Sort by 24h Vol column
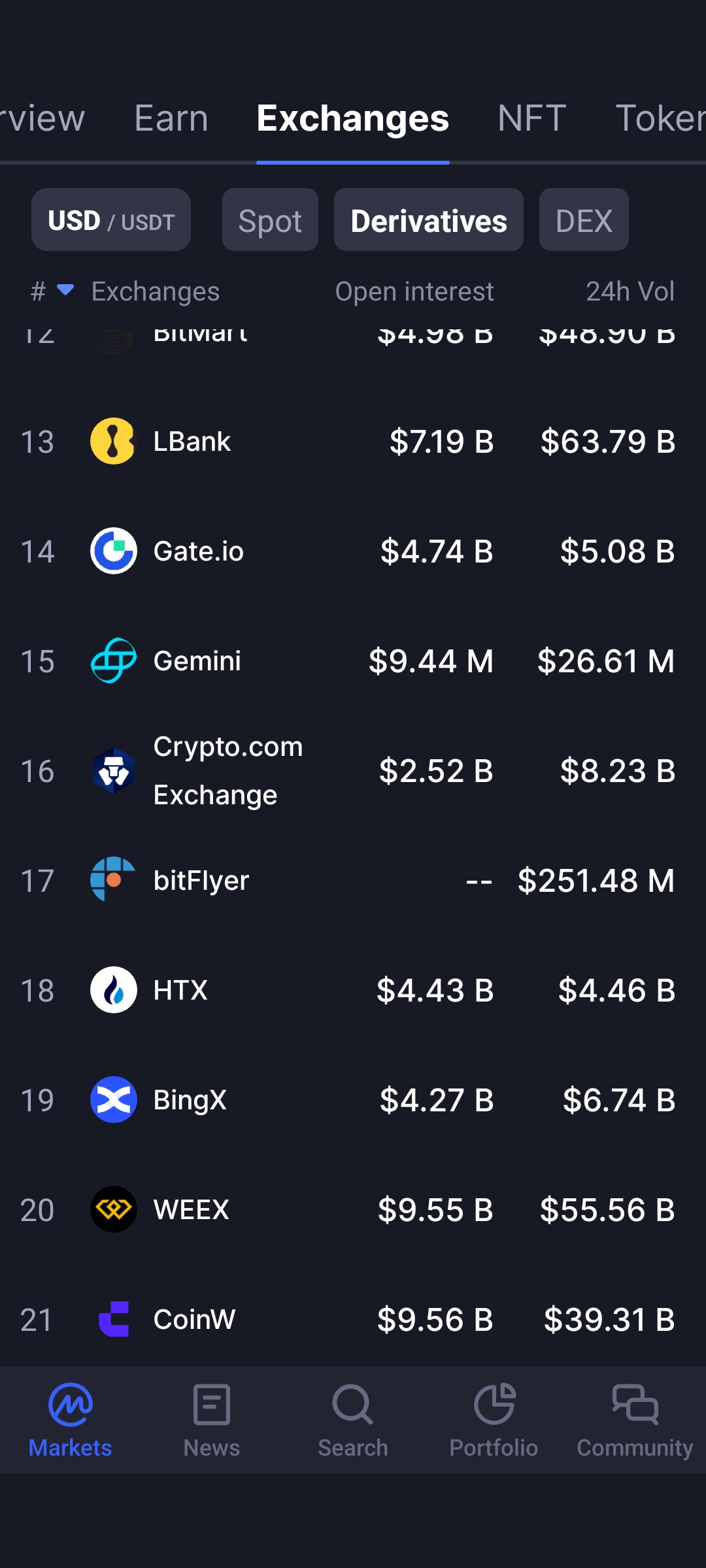Viewport: 706px width, 1568px height. pos(630,291)
